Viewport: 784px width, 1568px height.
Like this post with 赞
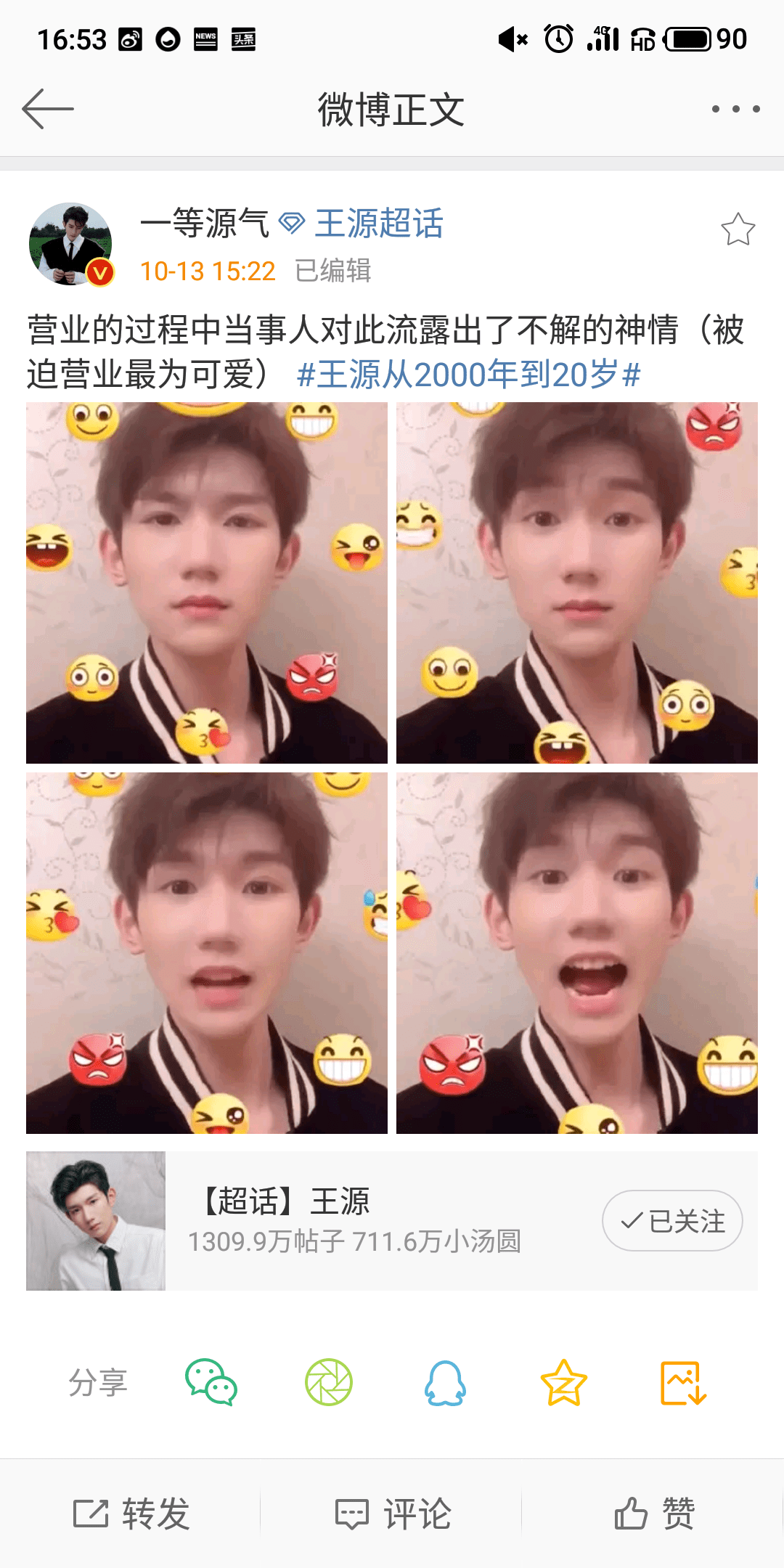654,1514
